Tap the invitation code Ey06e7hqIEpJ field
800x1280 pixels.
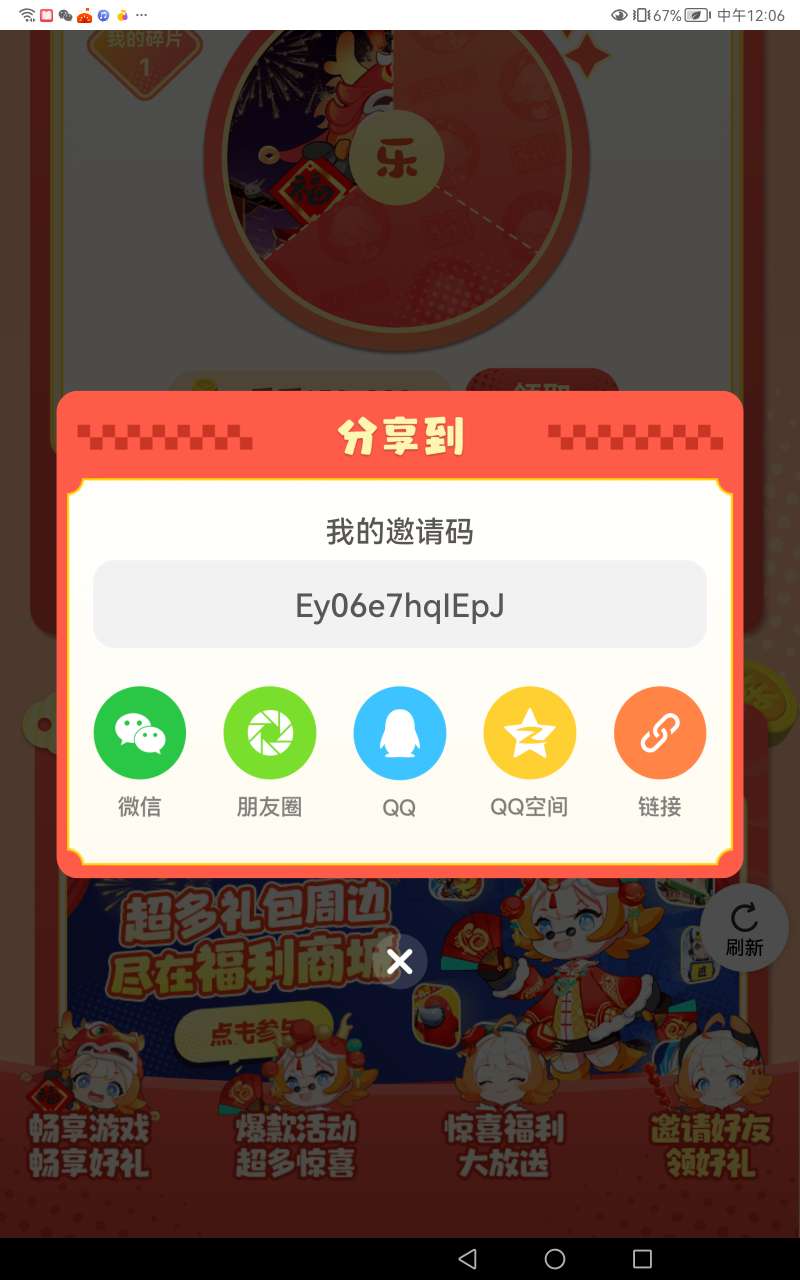tap(400, 604)
